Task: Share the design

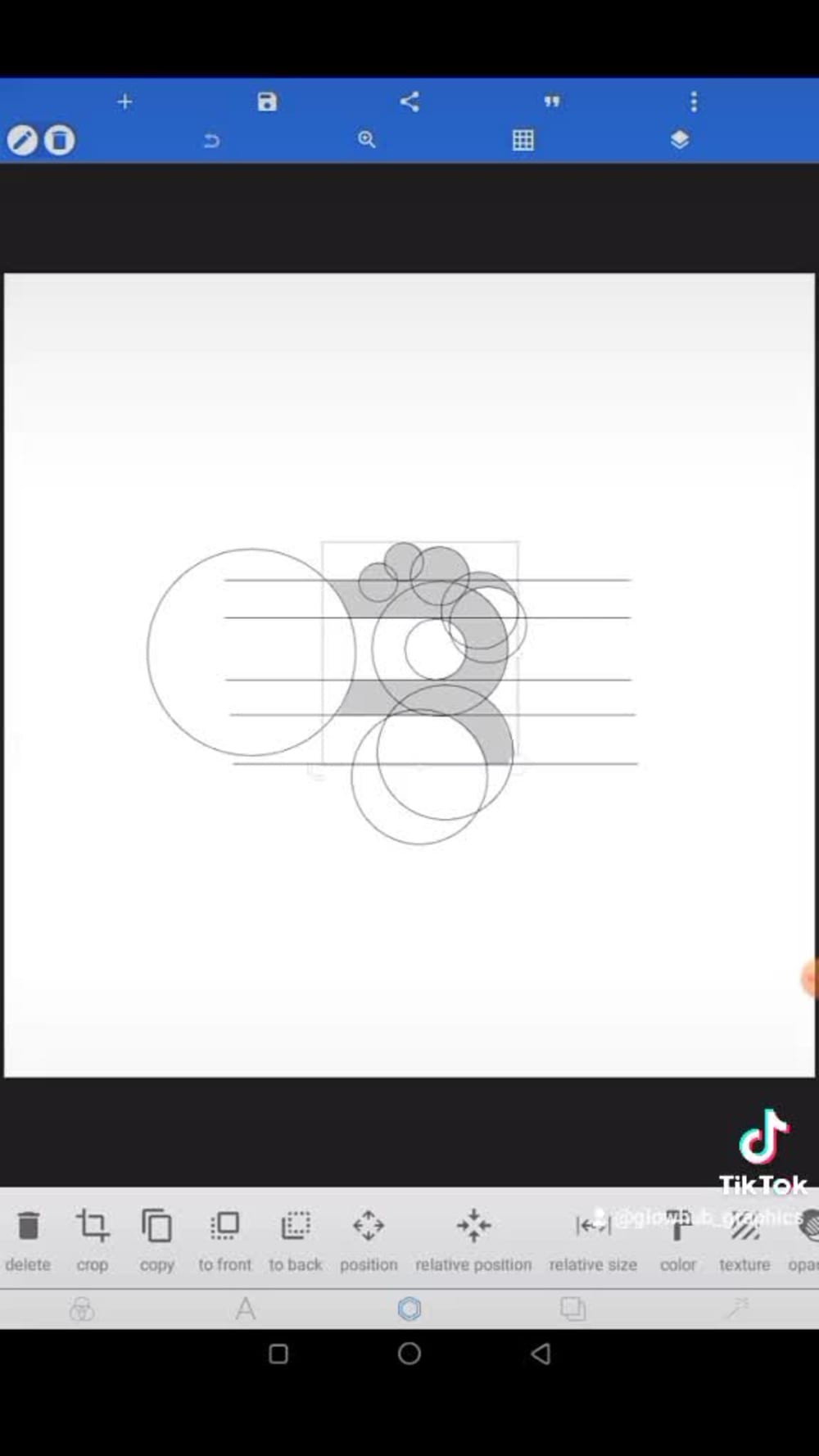Action: click(x=409, y=102)
